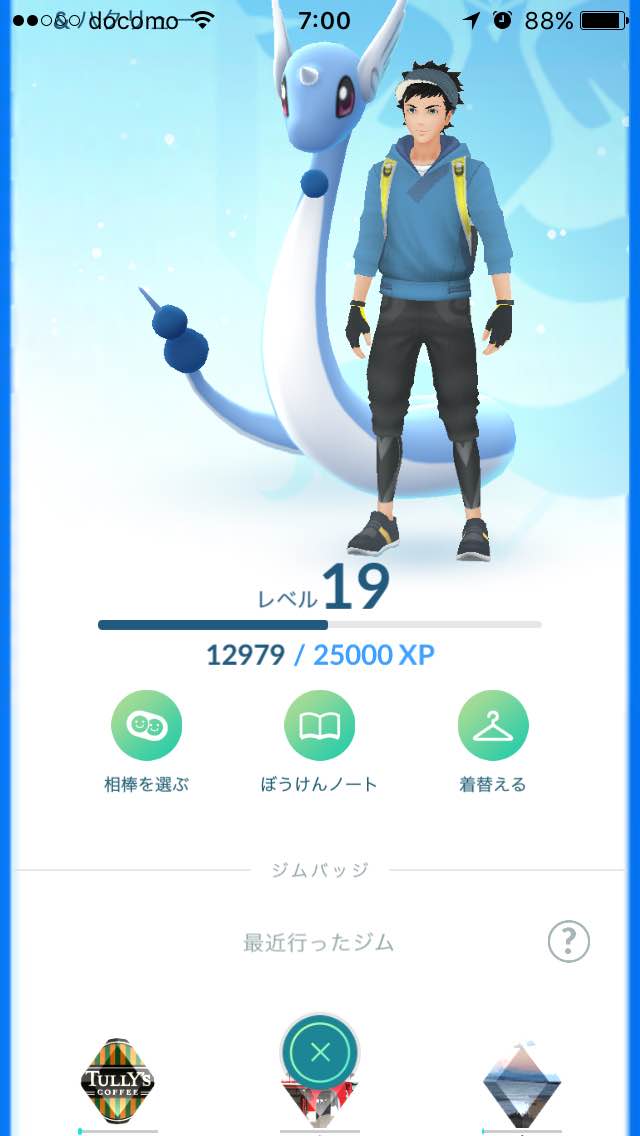This screenshot has width=640, height=1136.
Task: Close the profile with the X button
Action: [x=320, y=1053]
